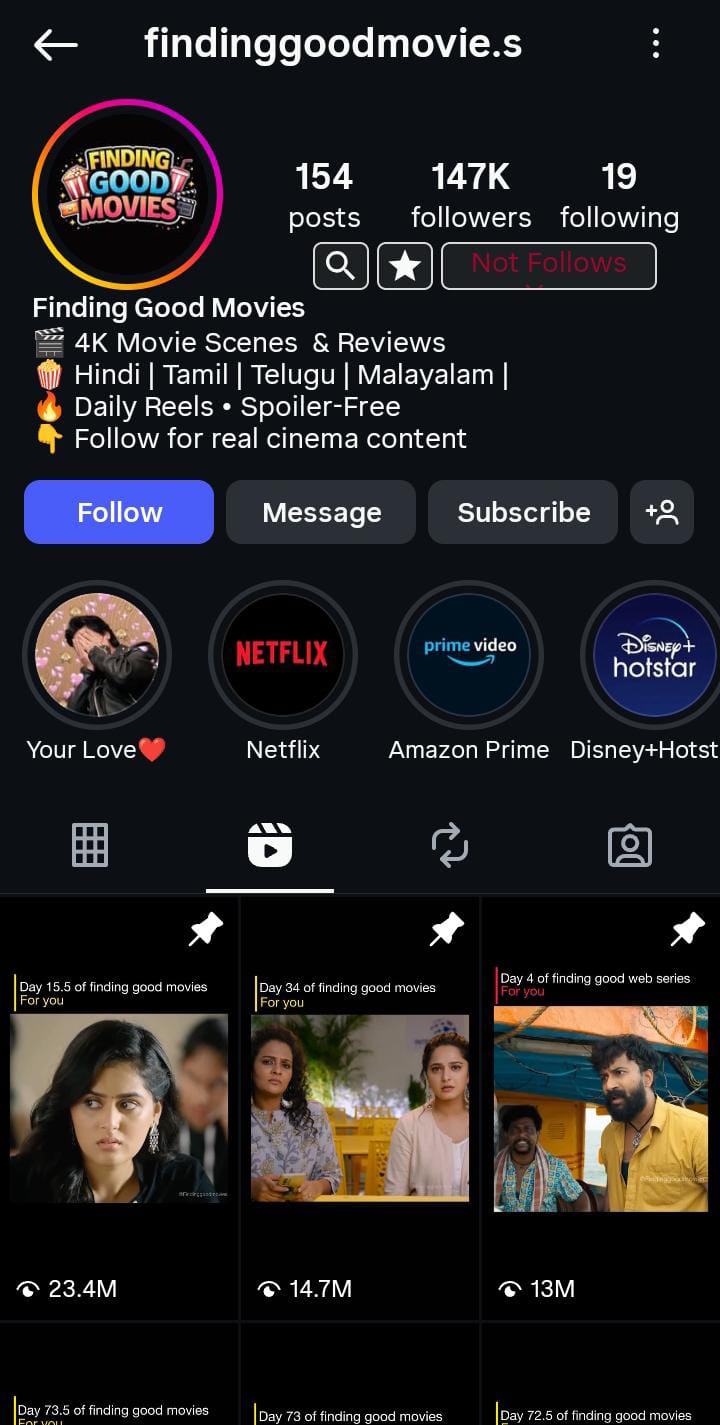
Task: Switch to the reposts tab
Action: pos(450,845)
